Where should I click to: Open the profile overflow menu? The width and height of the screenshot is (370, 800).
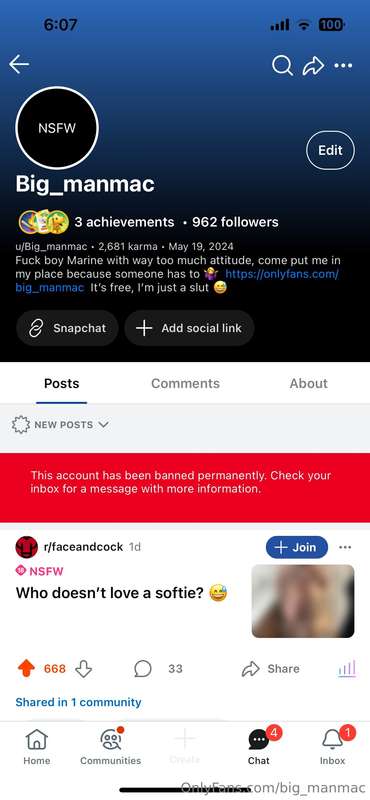(x=343, y=65)
